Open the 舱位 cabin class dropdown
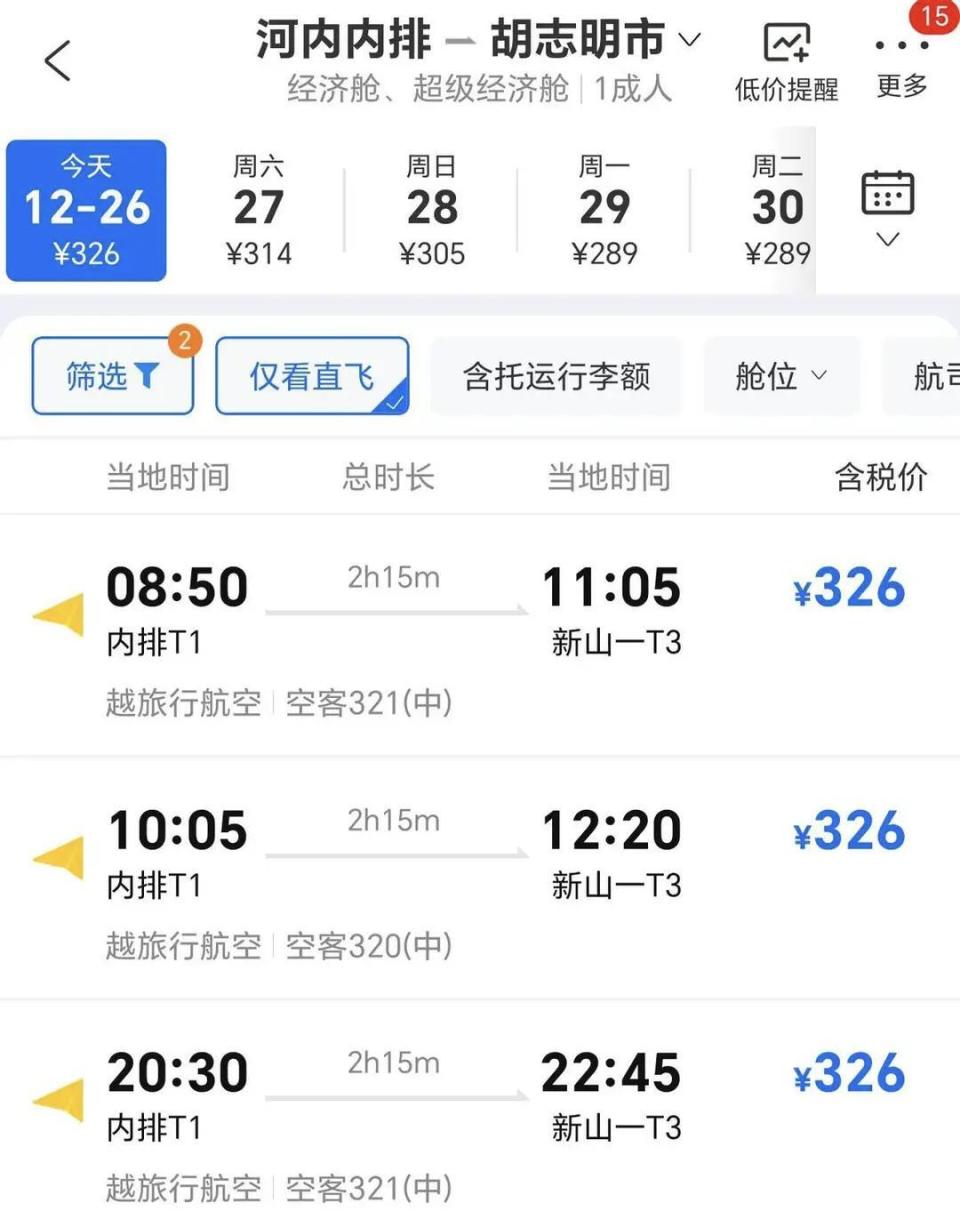 (x=782, y=376)
